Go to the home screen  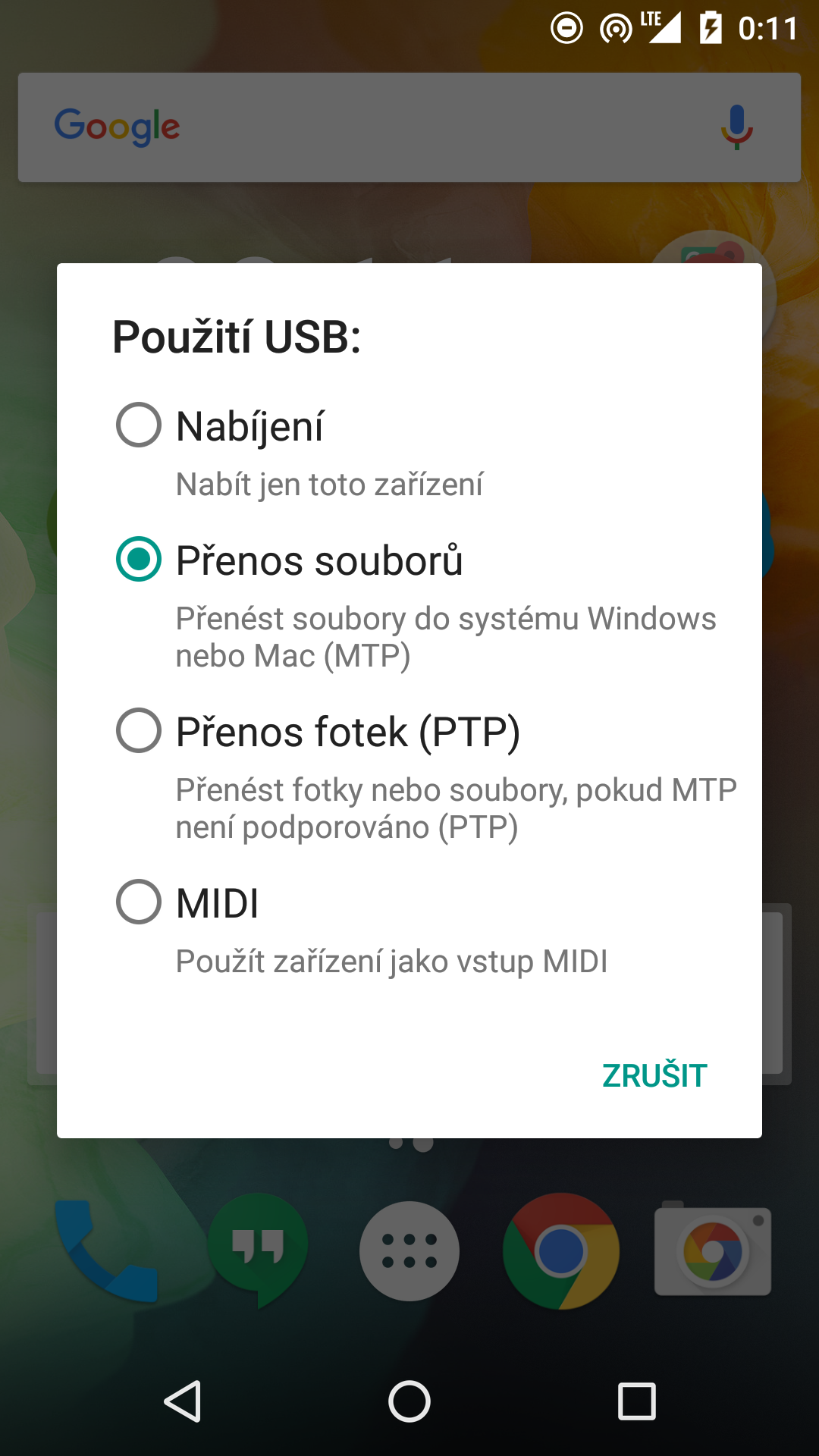point(409,1401)
